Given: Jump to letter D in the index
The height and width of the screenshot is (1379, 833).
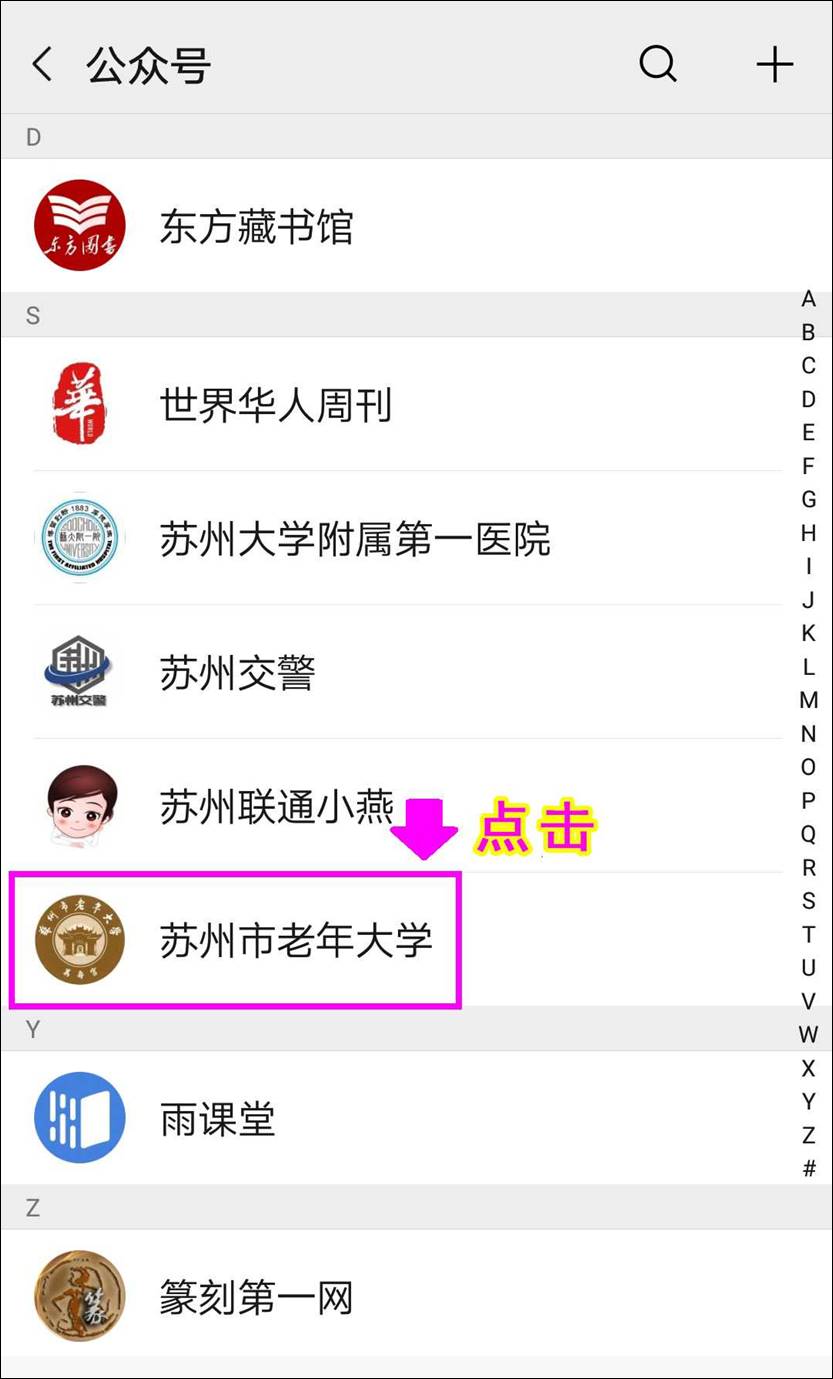Looking at the screenshot, I should pos(808,399).
